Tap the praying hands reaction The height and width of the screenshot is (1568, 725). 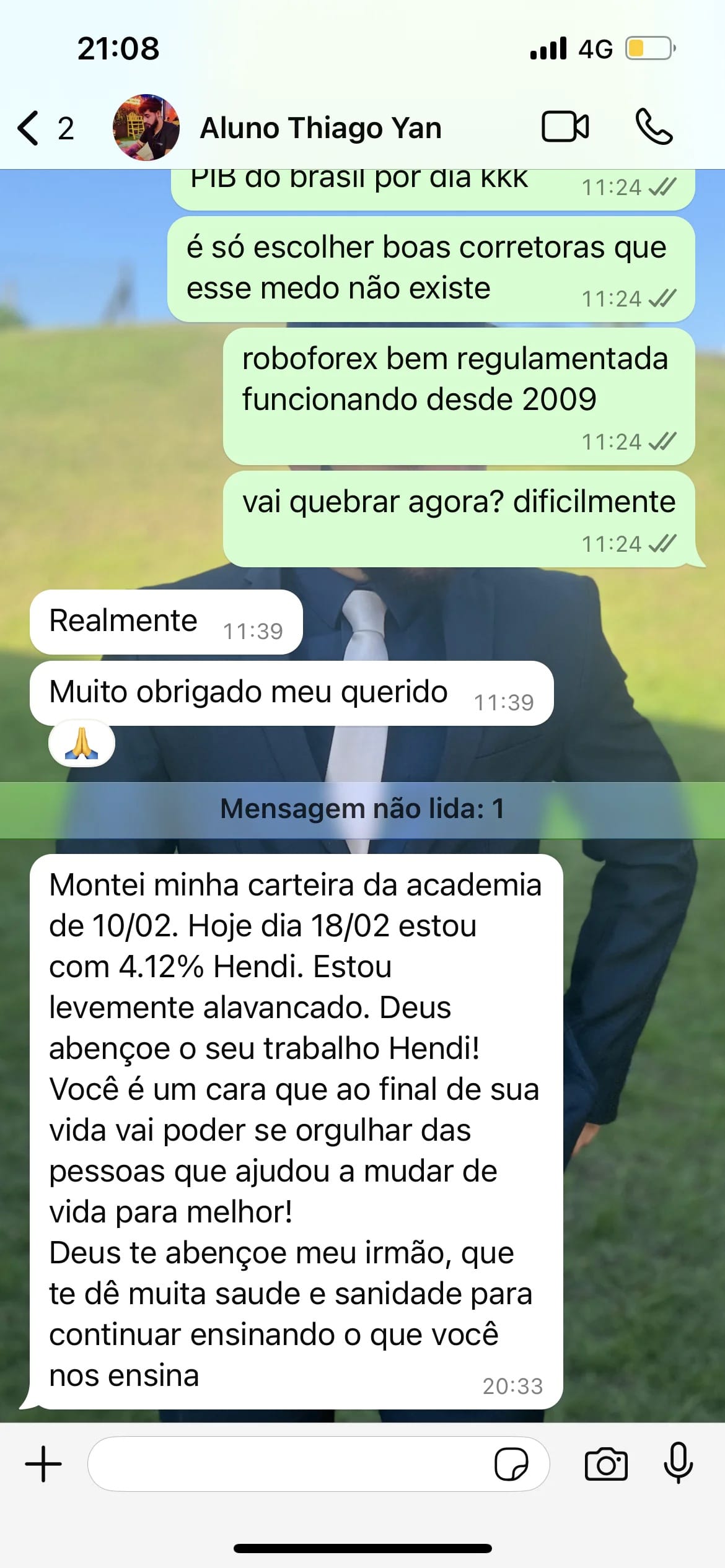(x=82, y=743)
